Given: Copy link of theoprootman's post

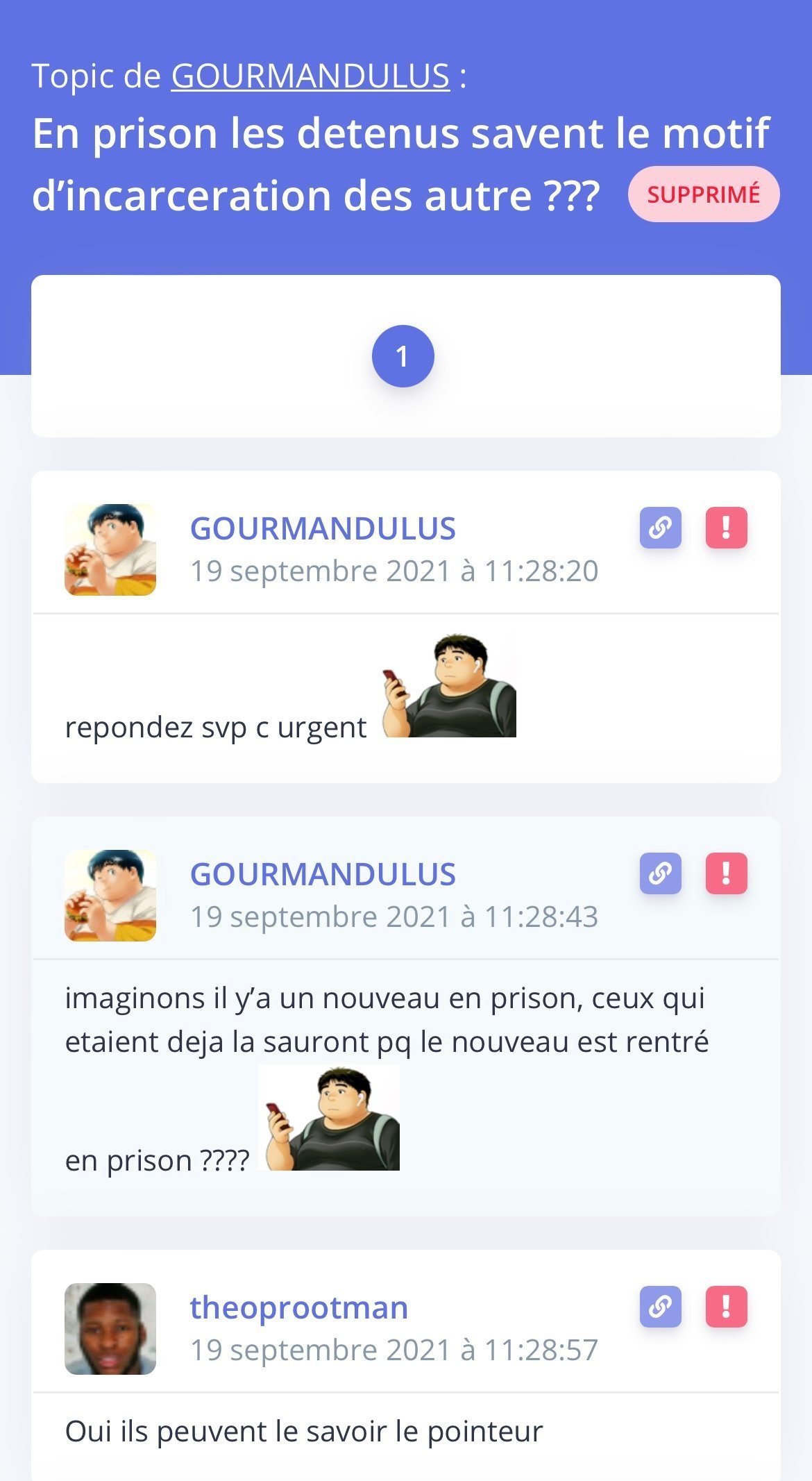Looking at the screenshot, I should (x=661, y=1307).
